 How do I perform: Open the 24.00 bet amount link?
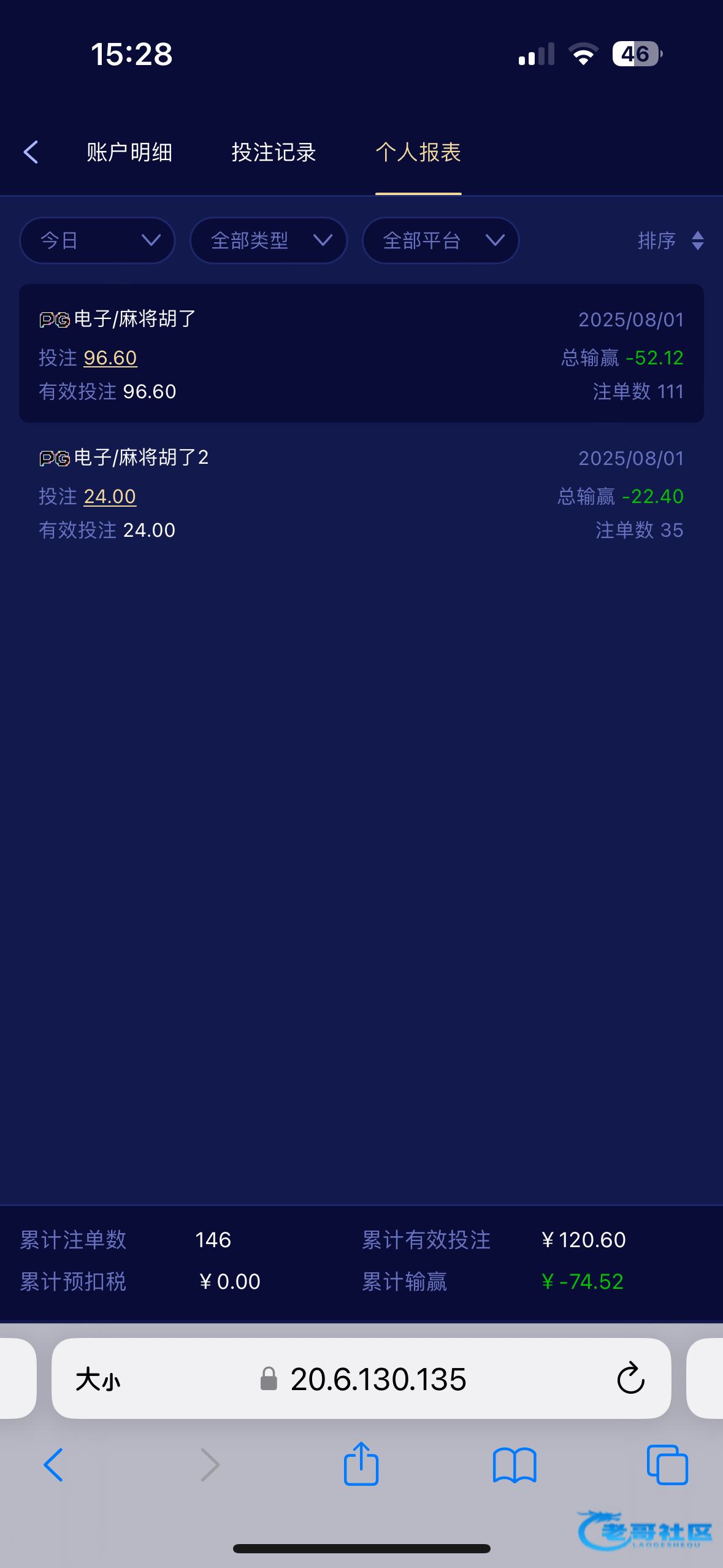(x=110, y=496)
